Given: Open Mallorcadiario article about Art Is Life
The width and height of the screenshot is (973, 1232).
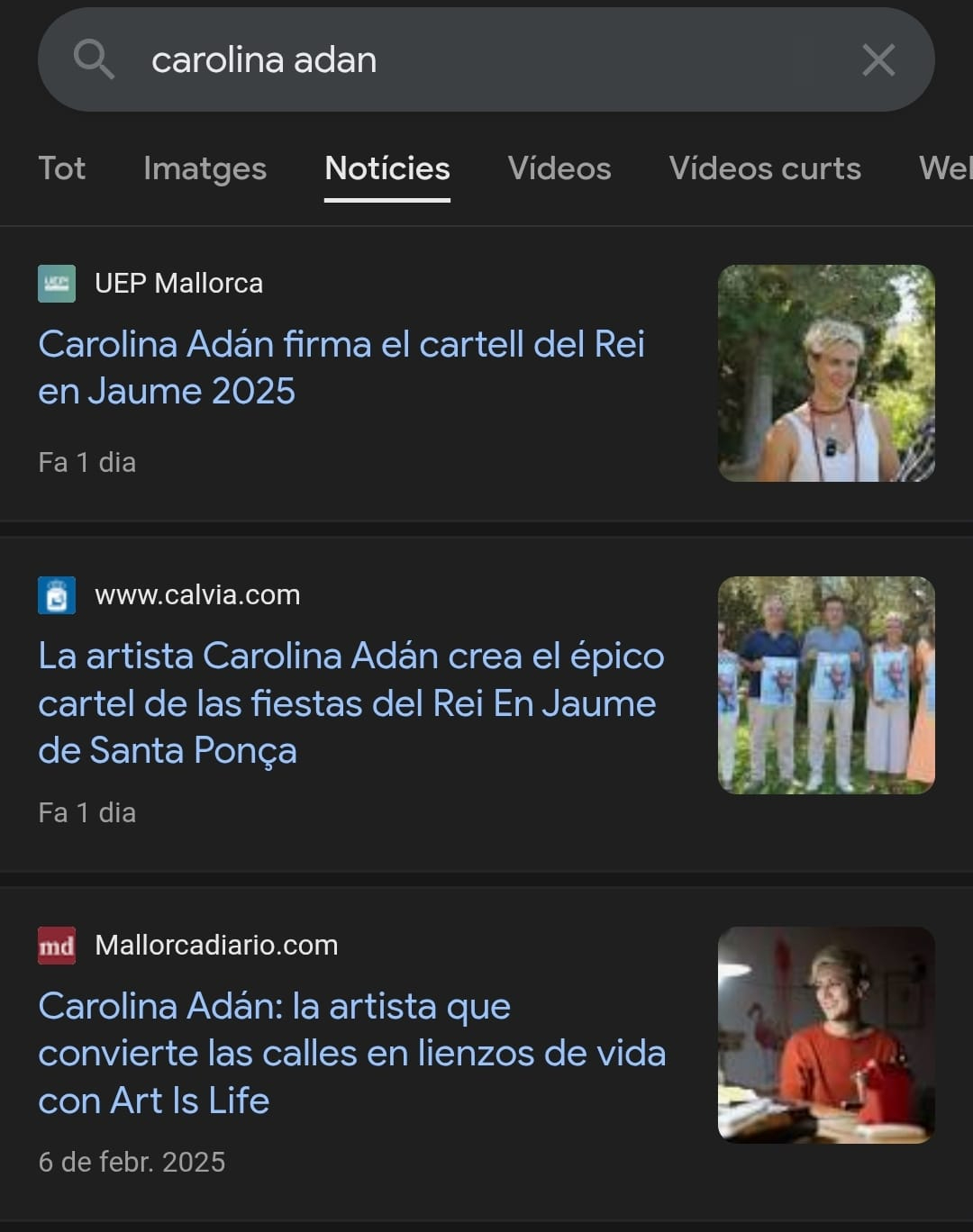Looking at the screenshot, I should (x=350, y=1053).
